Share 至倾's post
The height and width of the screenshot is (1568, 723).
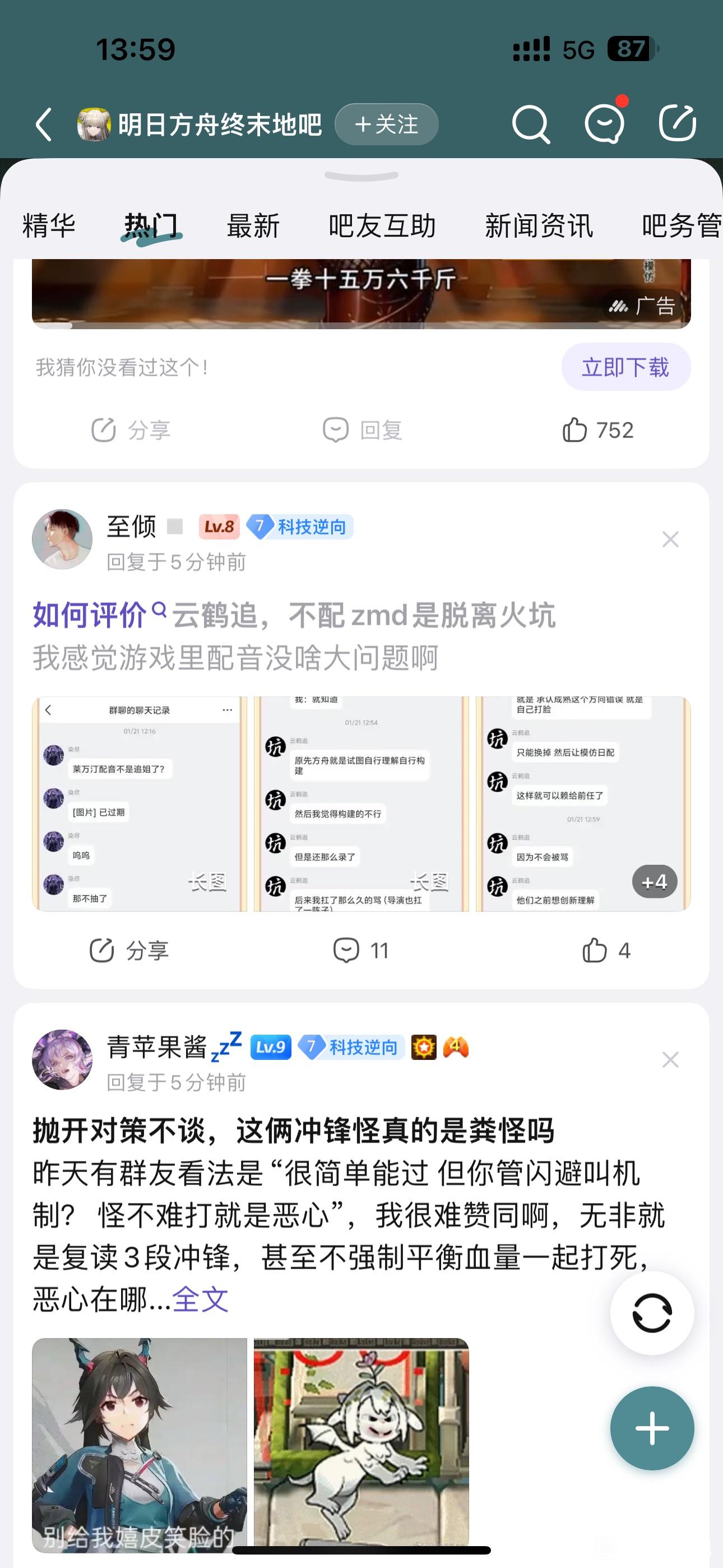coord(129,950)
